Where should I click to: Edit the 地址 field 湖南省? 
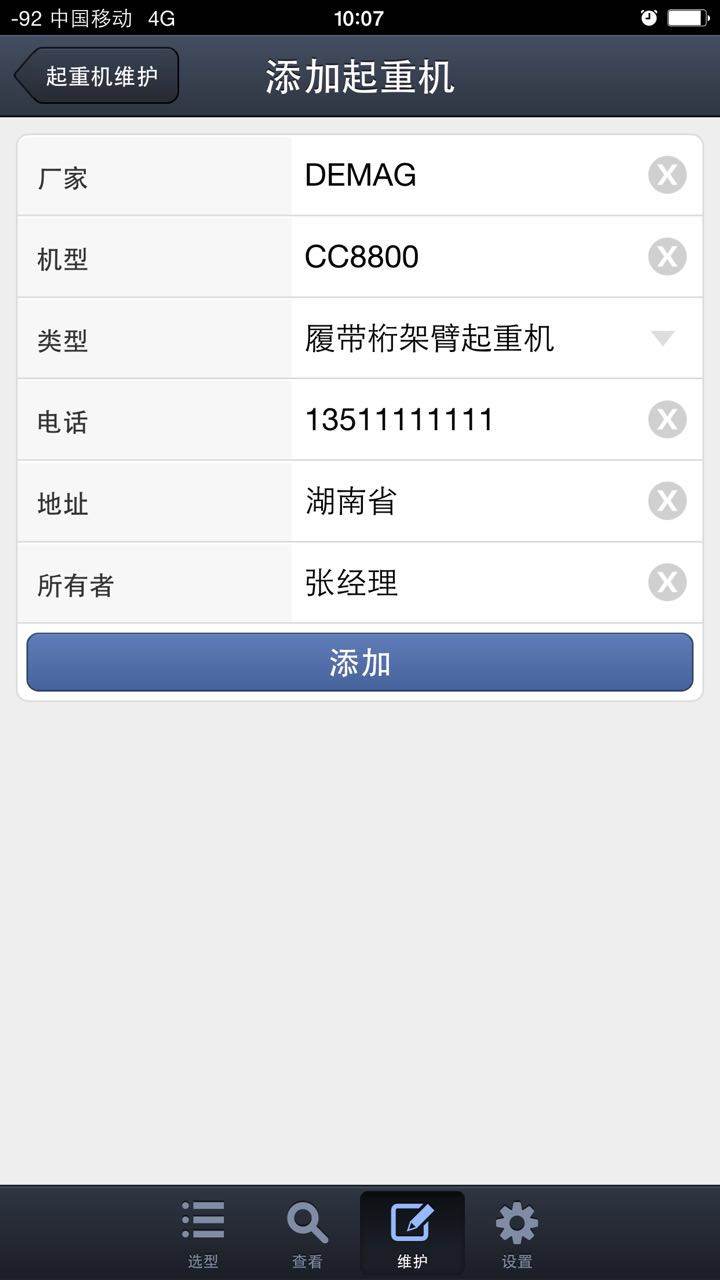465,501
